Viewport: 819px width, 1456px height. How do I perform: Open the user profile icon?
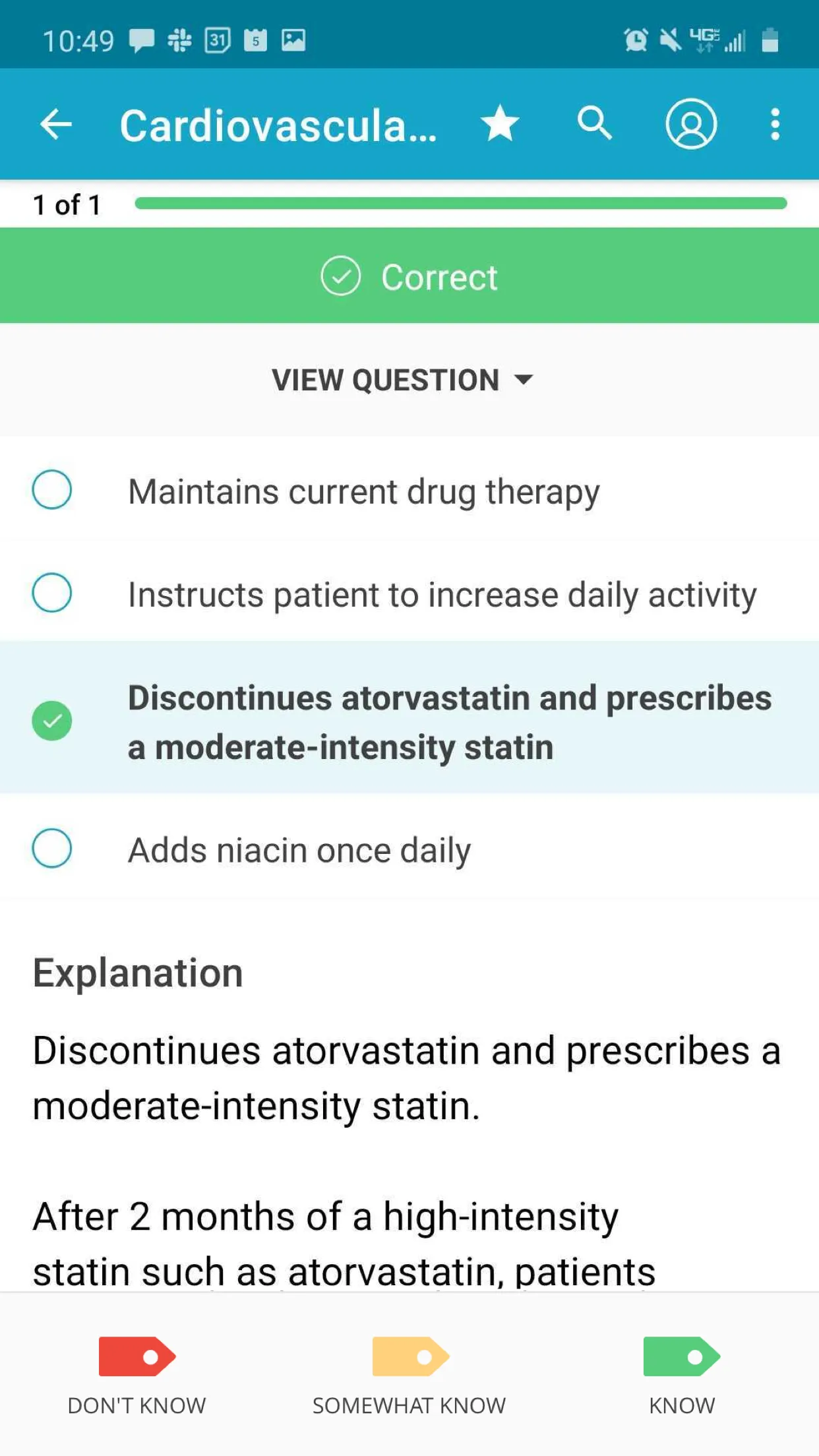pos(690,124)
